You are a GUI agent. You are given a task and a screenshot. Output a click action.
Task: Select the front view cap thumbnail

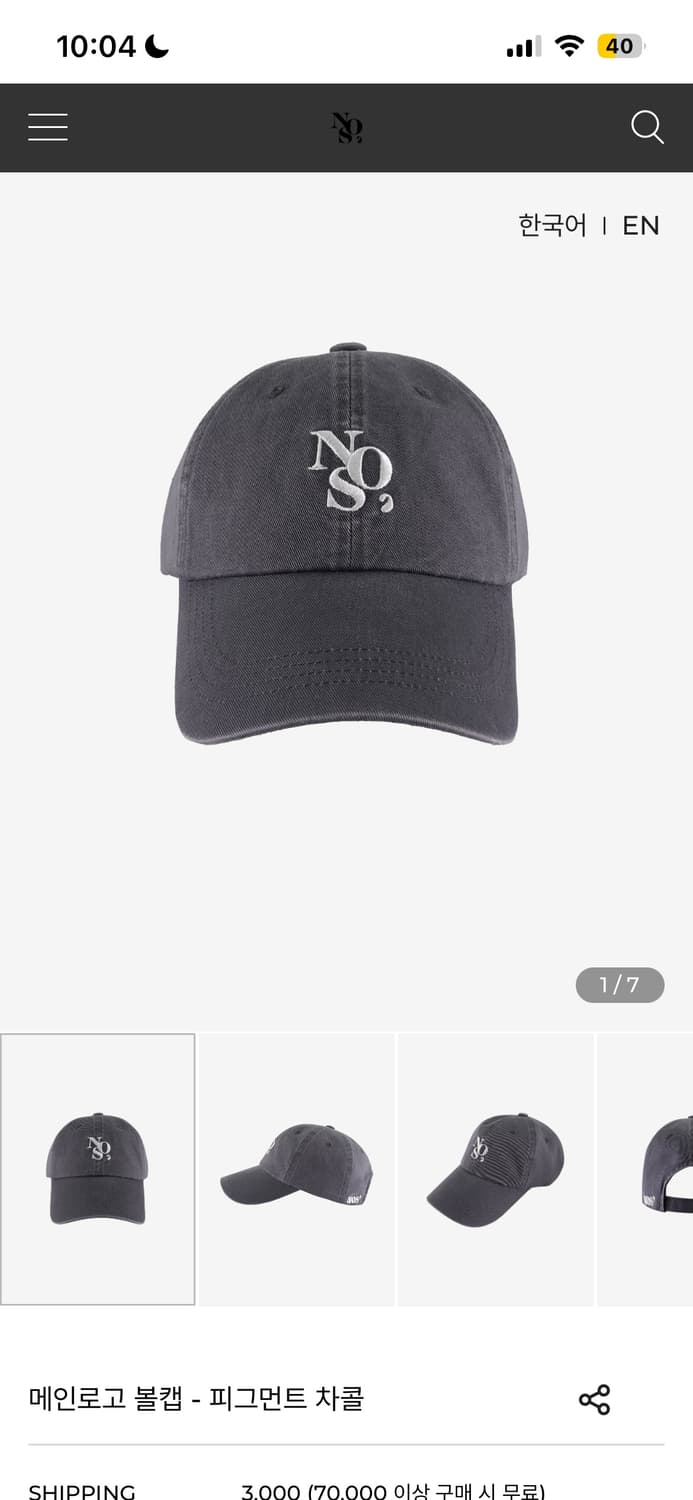[x=97, y=1169]
